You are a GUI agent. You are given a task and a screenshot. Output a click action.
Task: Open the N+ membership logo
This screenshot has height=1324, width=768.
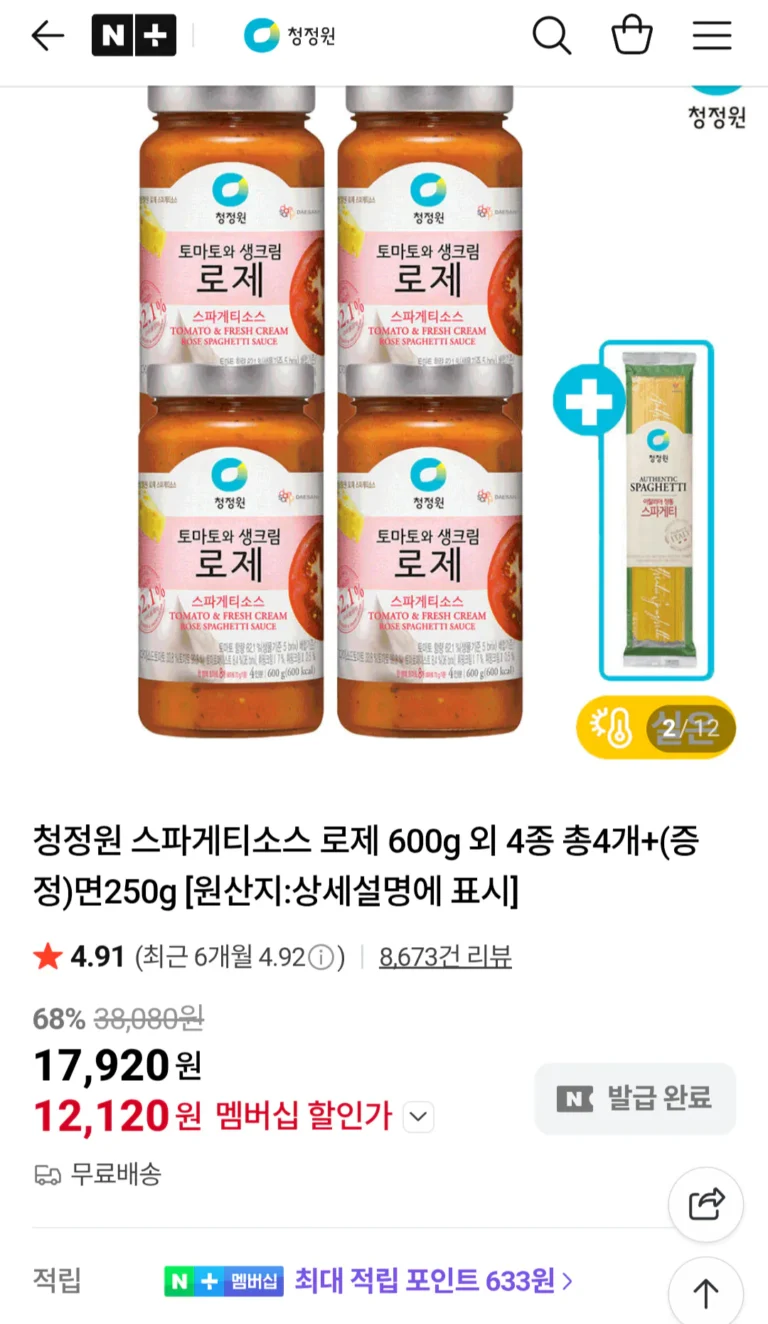click(133, 36)
